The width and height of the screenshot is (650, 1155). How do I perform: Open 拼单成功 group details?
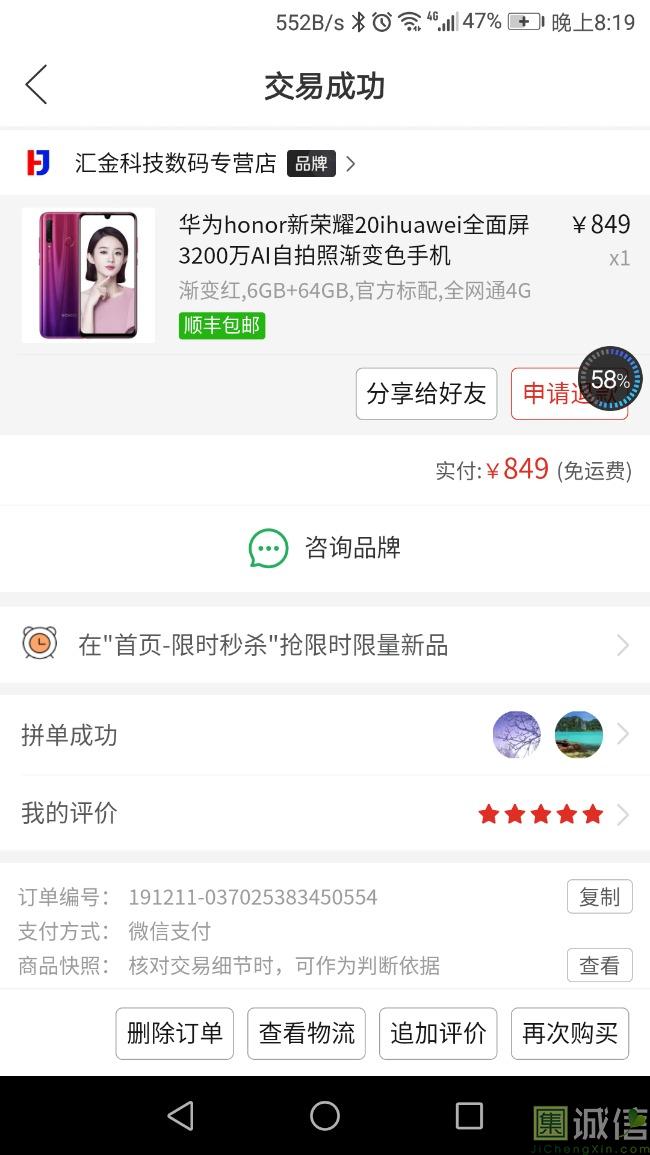[325, 735]
